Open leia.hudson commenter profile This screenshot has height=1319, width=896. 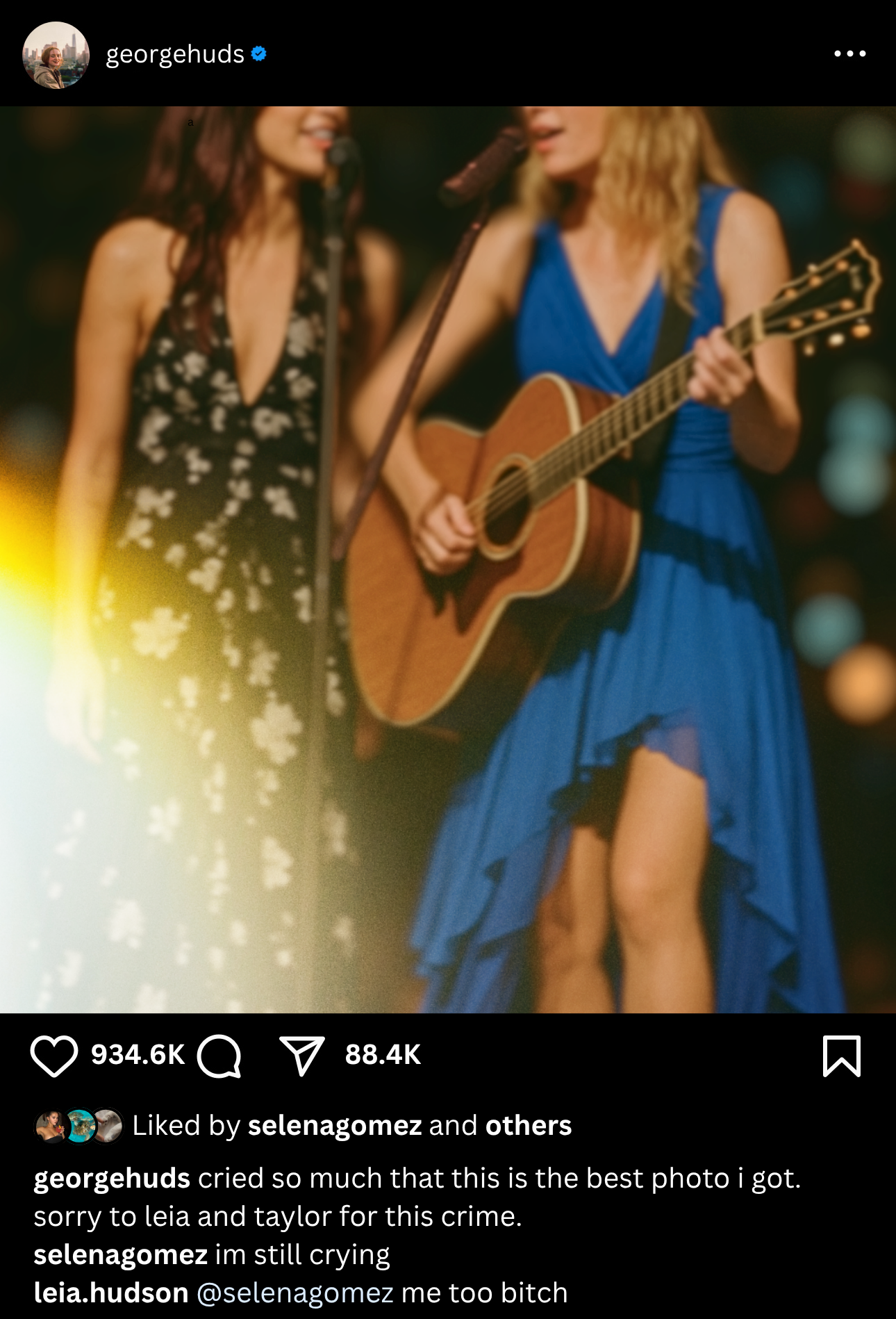[x=111, y=1293]
